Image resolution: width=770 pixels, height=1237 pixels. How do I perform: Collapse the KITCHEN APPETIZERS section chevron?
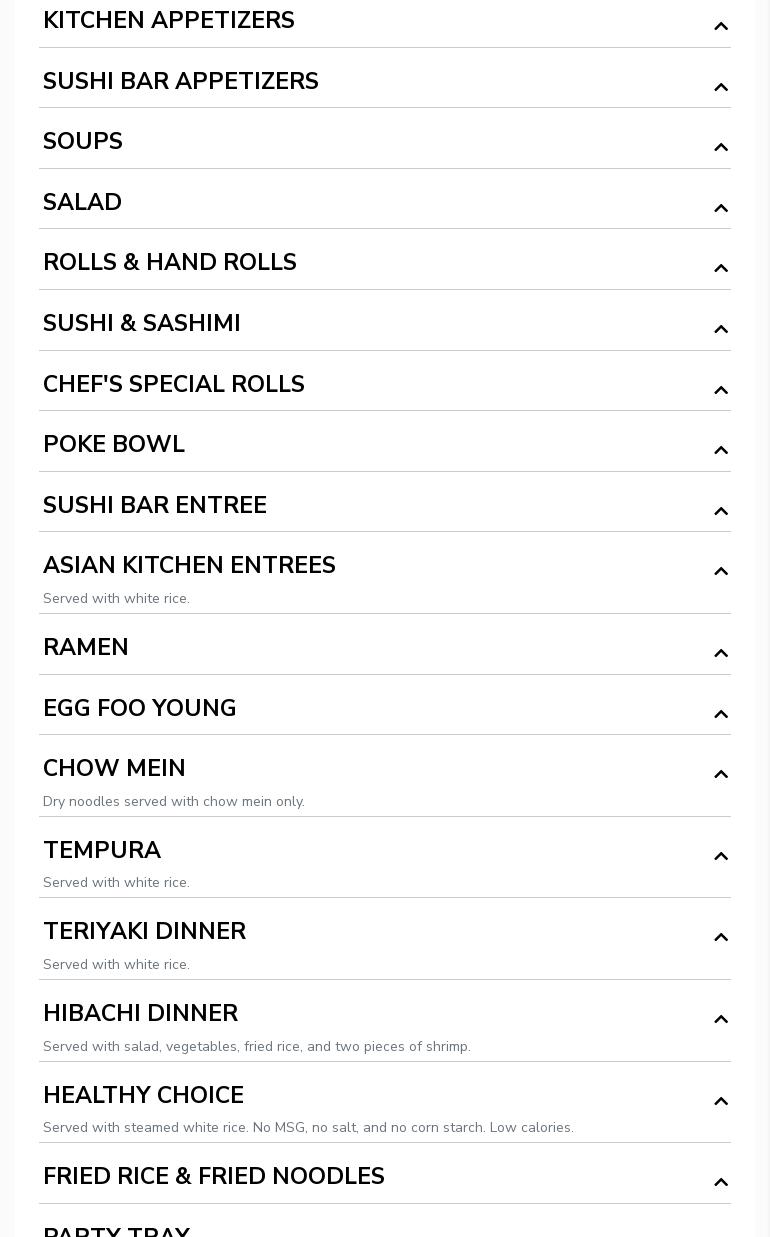[721, 26]
